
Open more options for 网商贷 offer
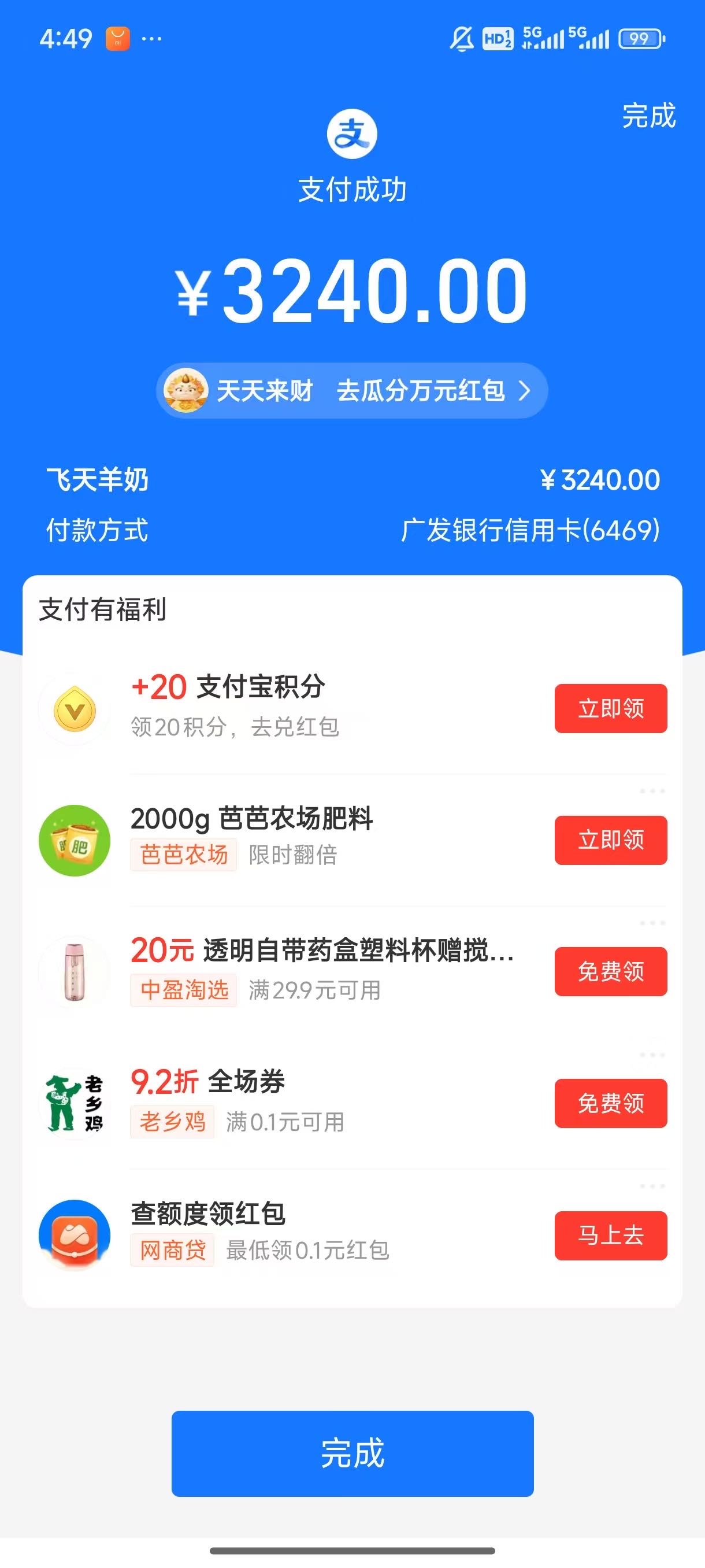pos(652,1186)
